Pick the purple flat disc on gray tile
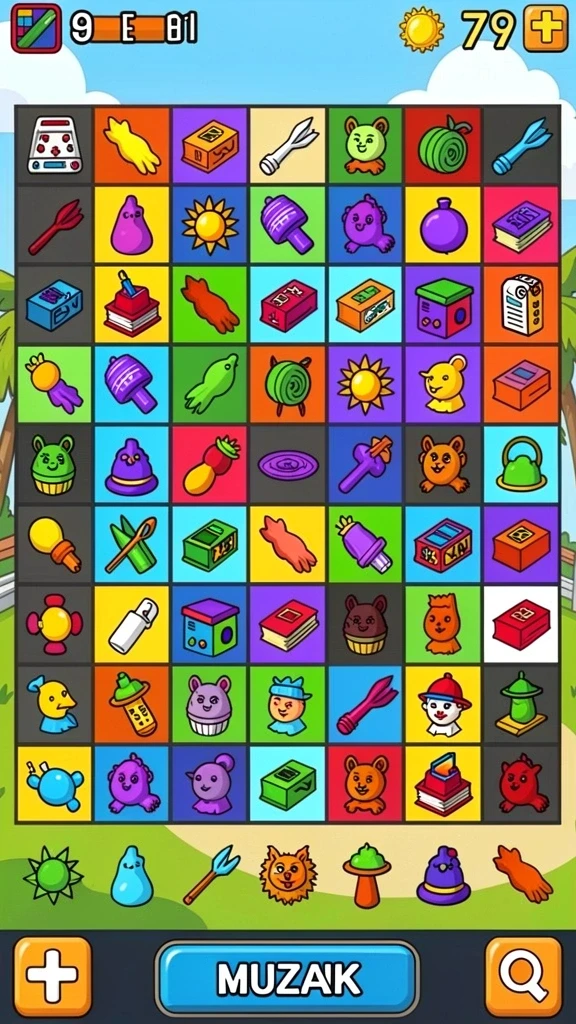Viewport: 576px width, 1024px height. [x=287, y=464]
